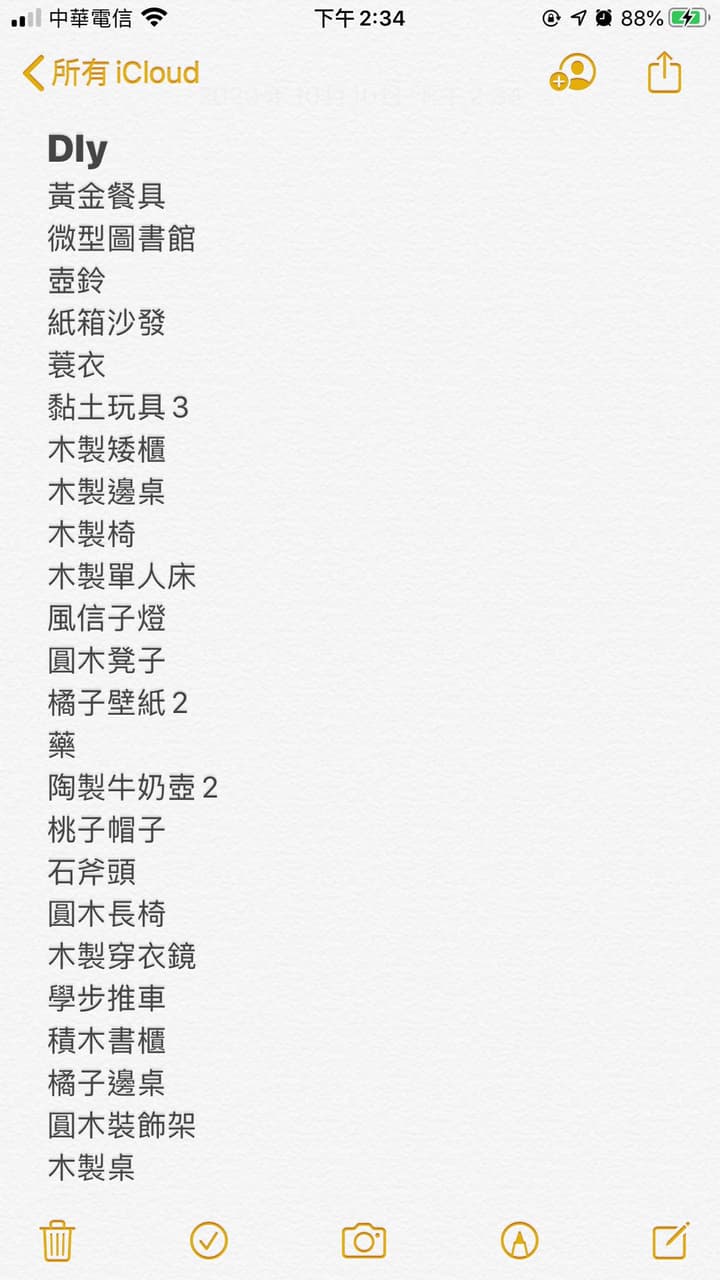Open the markup drawing tool
This screenshot has width=720, height=1280.
pyautogui.click(x=519, y=1241)
